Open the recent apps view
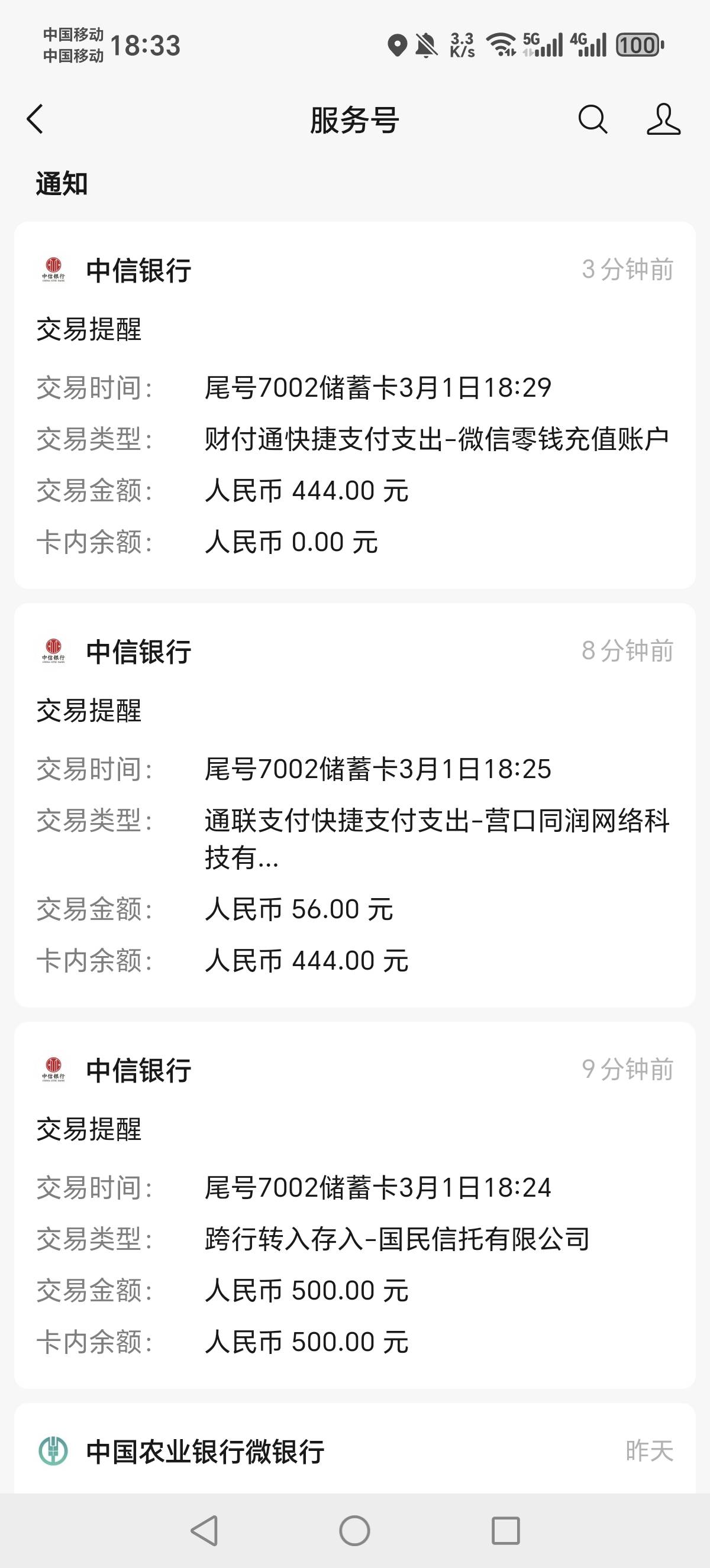 point(505,1531)
